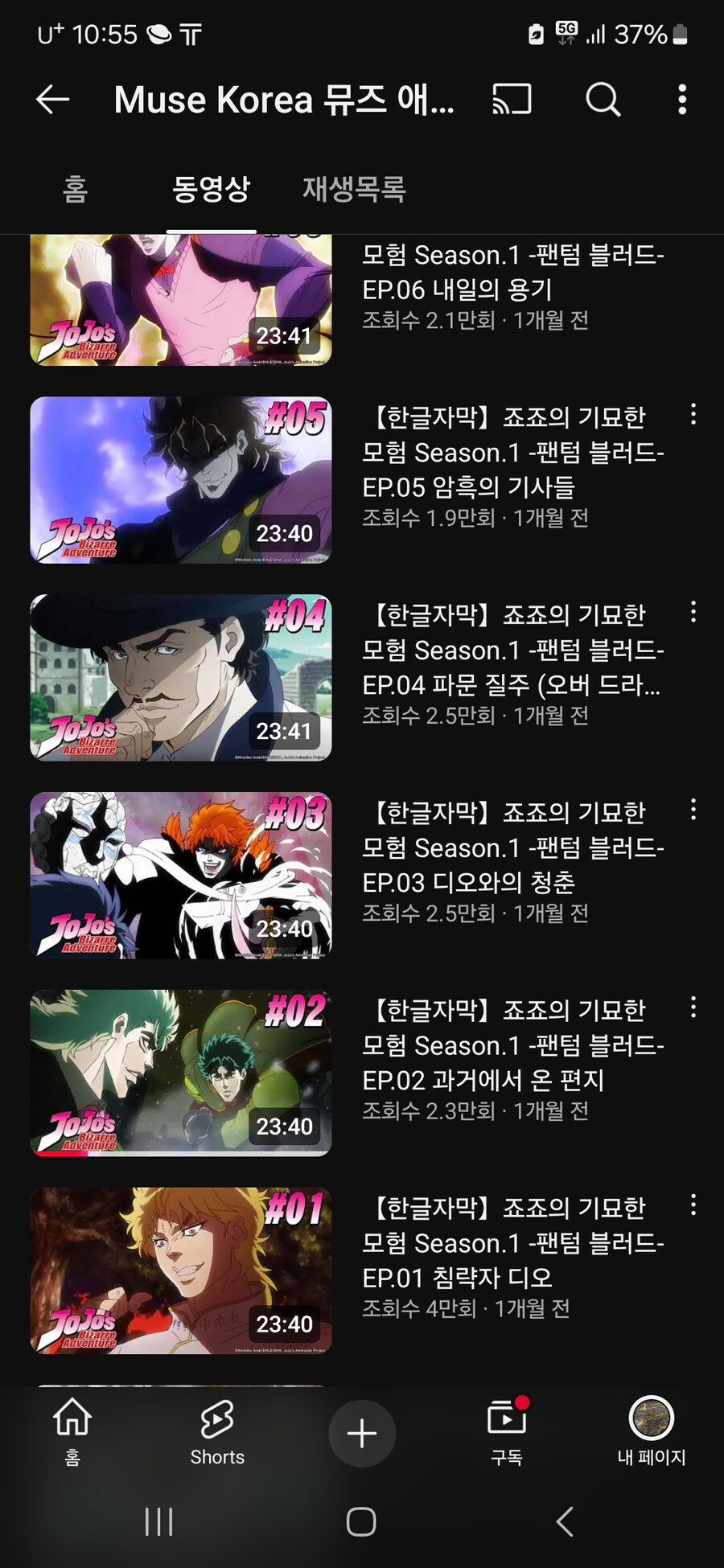The height and width of the screenshot is (1568, 724).
Task: Tap the create plus button
Action: click(362, 1433)
